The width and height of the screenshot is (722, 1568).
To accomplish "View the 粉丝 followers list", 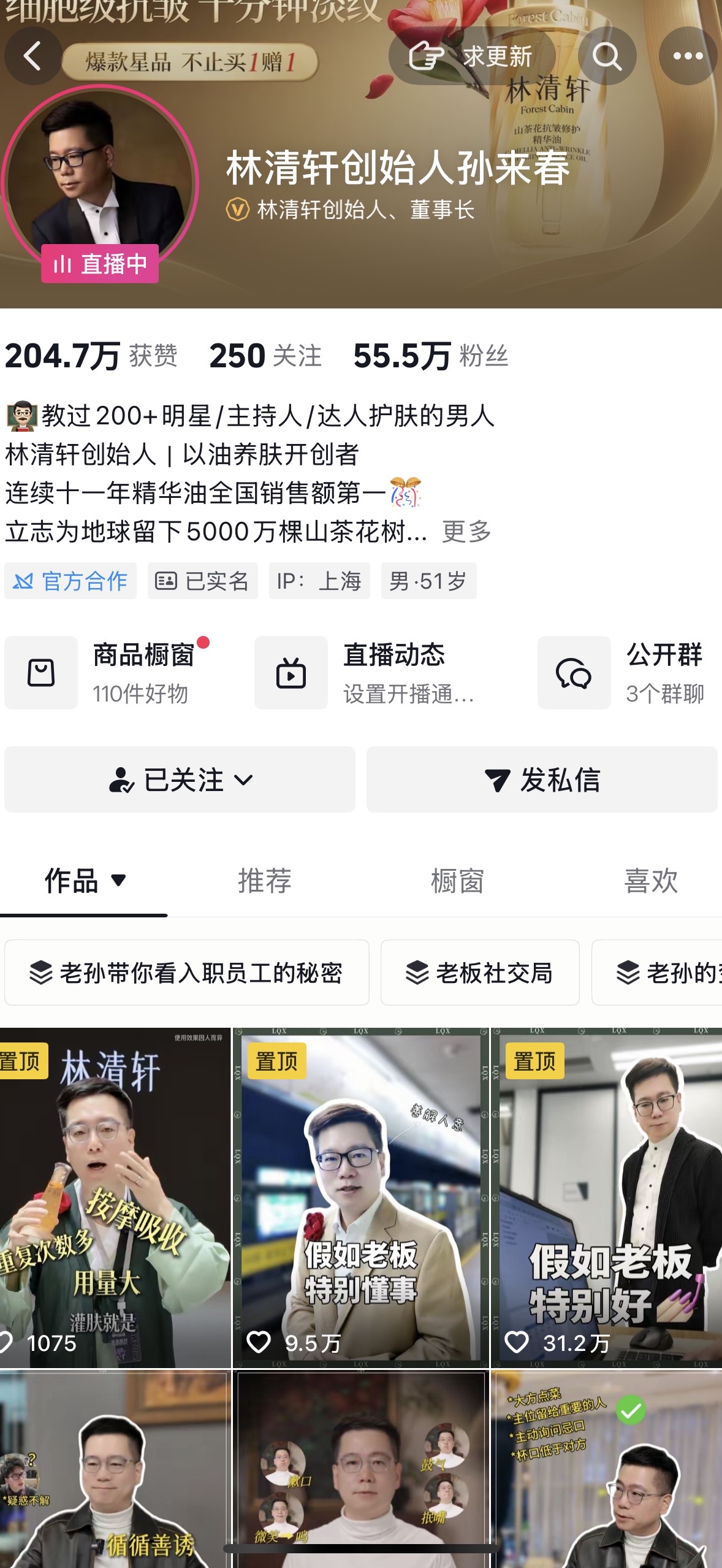I will pos(431,356).
